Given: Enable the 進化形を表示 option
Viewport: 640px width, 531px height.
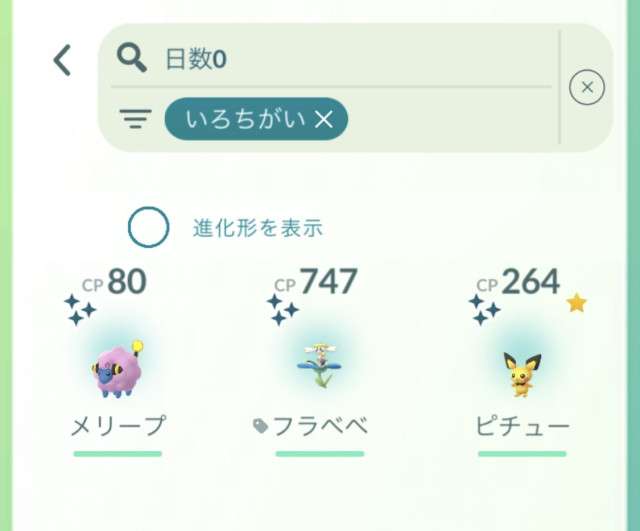Looking at the screenshot, I should tap(149, 227).
